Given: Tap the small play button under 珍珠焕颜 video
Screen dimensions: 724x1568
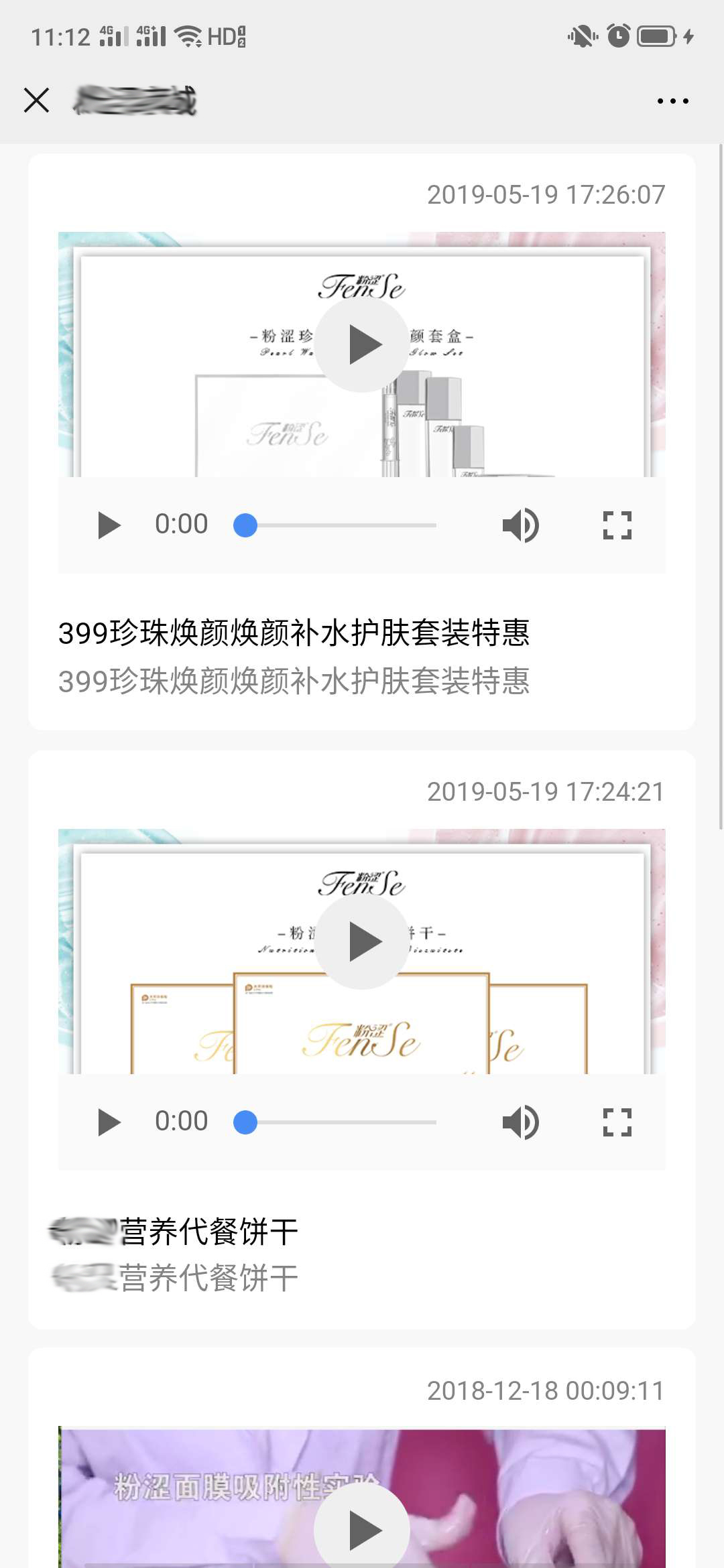Looking at the screenshot, I should coord(109,525).
